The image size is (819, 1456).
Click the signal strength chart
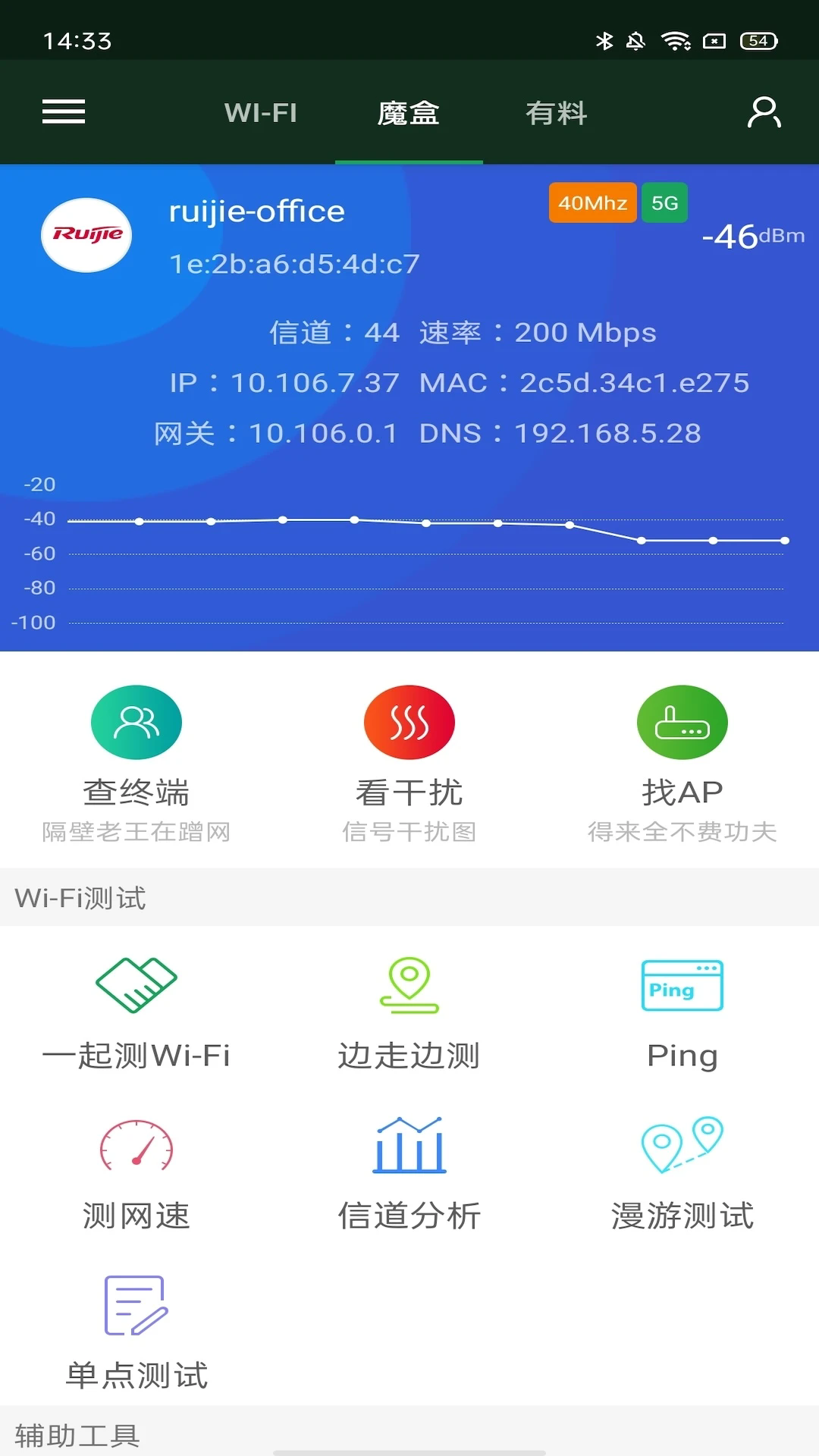click(x=409, y=554)
